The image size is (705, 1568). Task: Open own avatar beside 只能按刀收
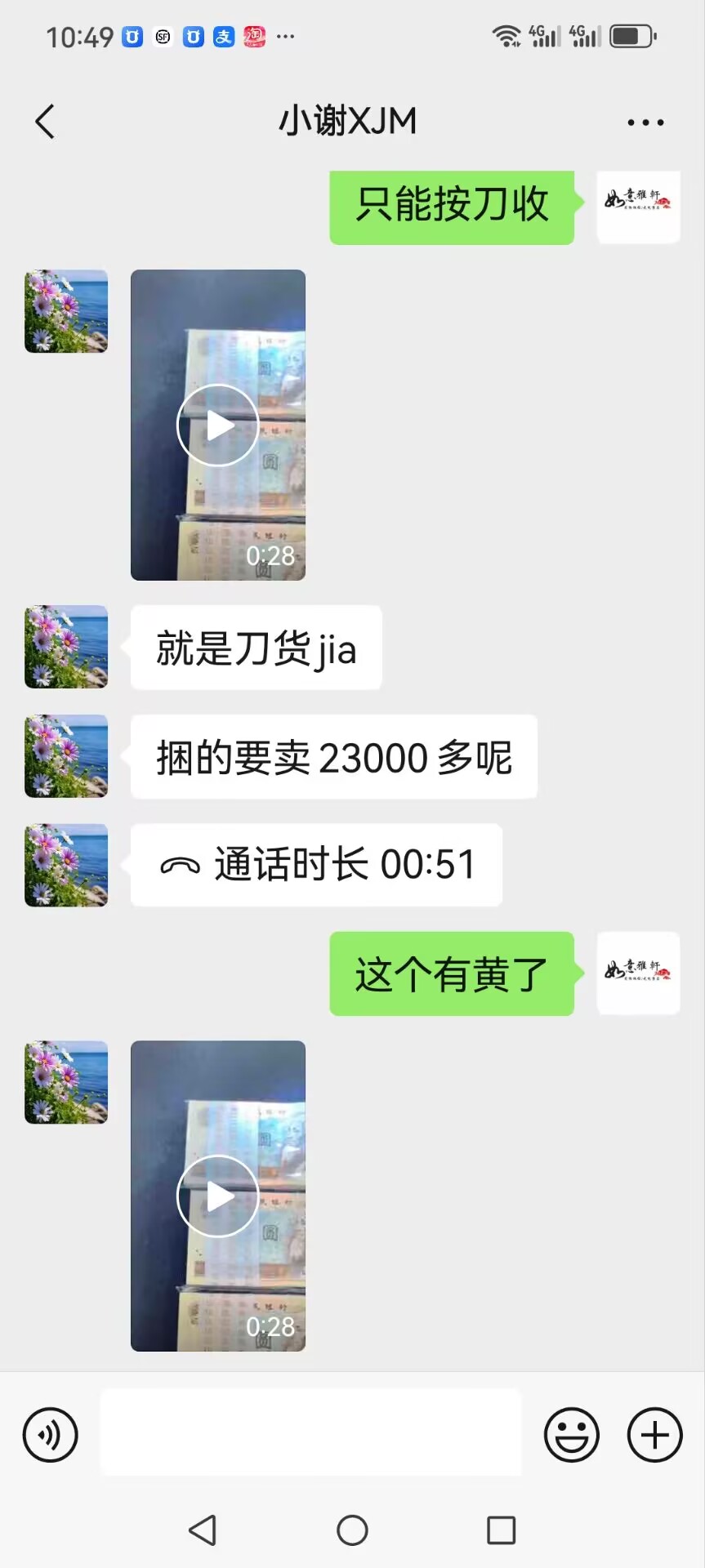click(639, 207)
